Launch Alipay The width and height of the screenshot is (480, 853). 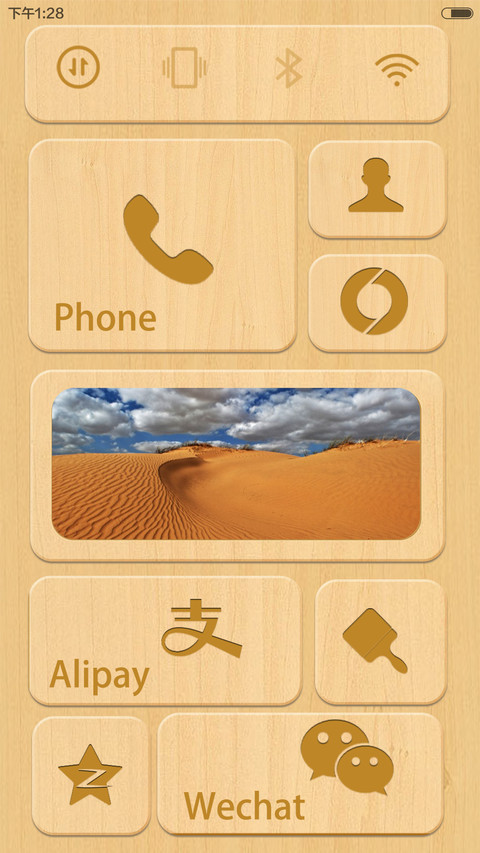point(165,641)
